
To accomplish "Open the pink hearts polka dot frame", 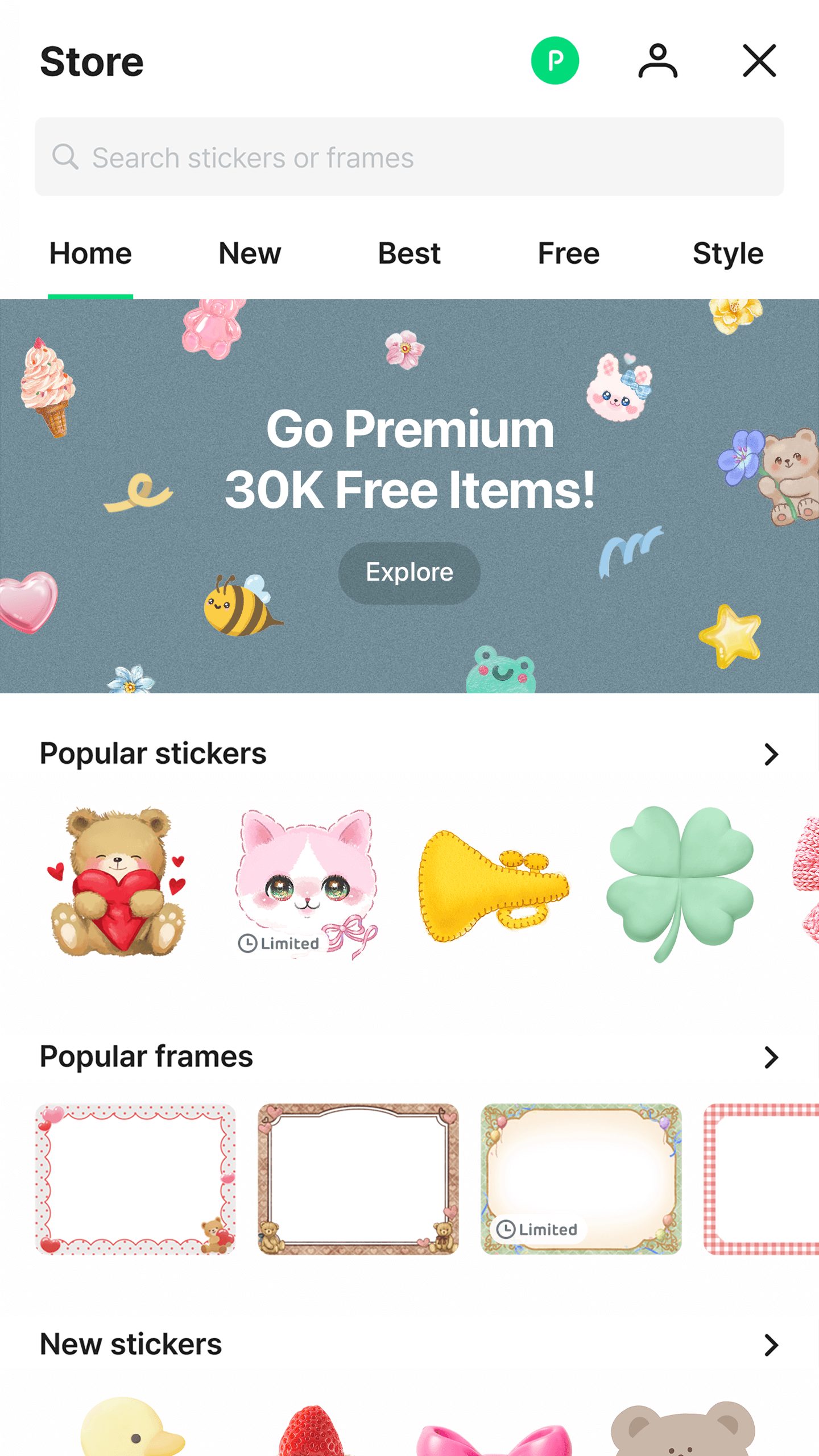I will (x=135, y=1179).
